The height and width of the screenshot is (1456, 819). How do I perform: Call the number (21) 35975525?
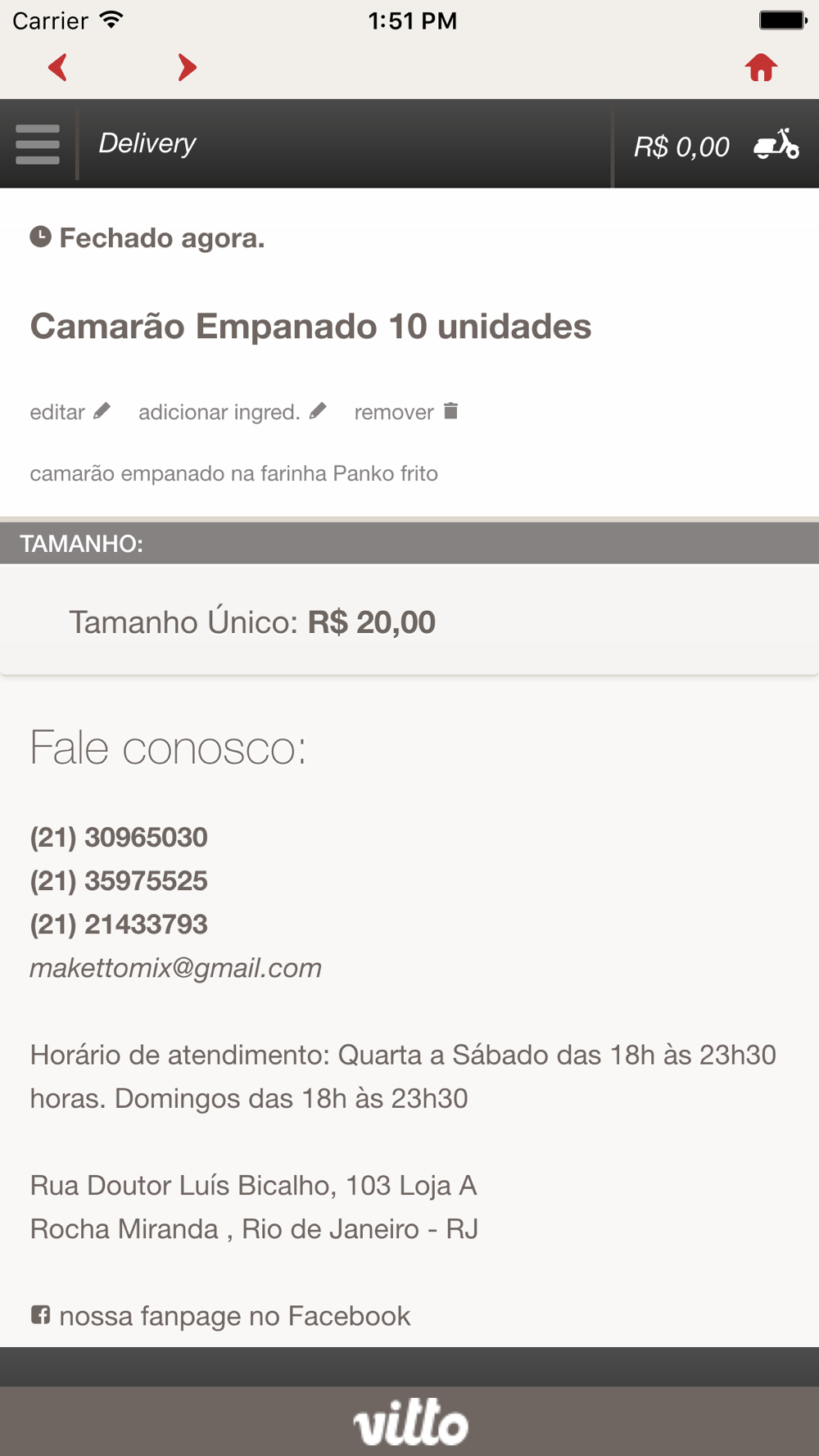click(119, 880)
